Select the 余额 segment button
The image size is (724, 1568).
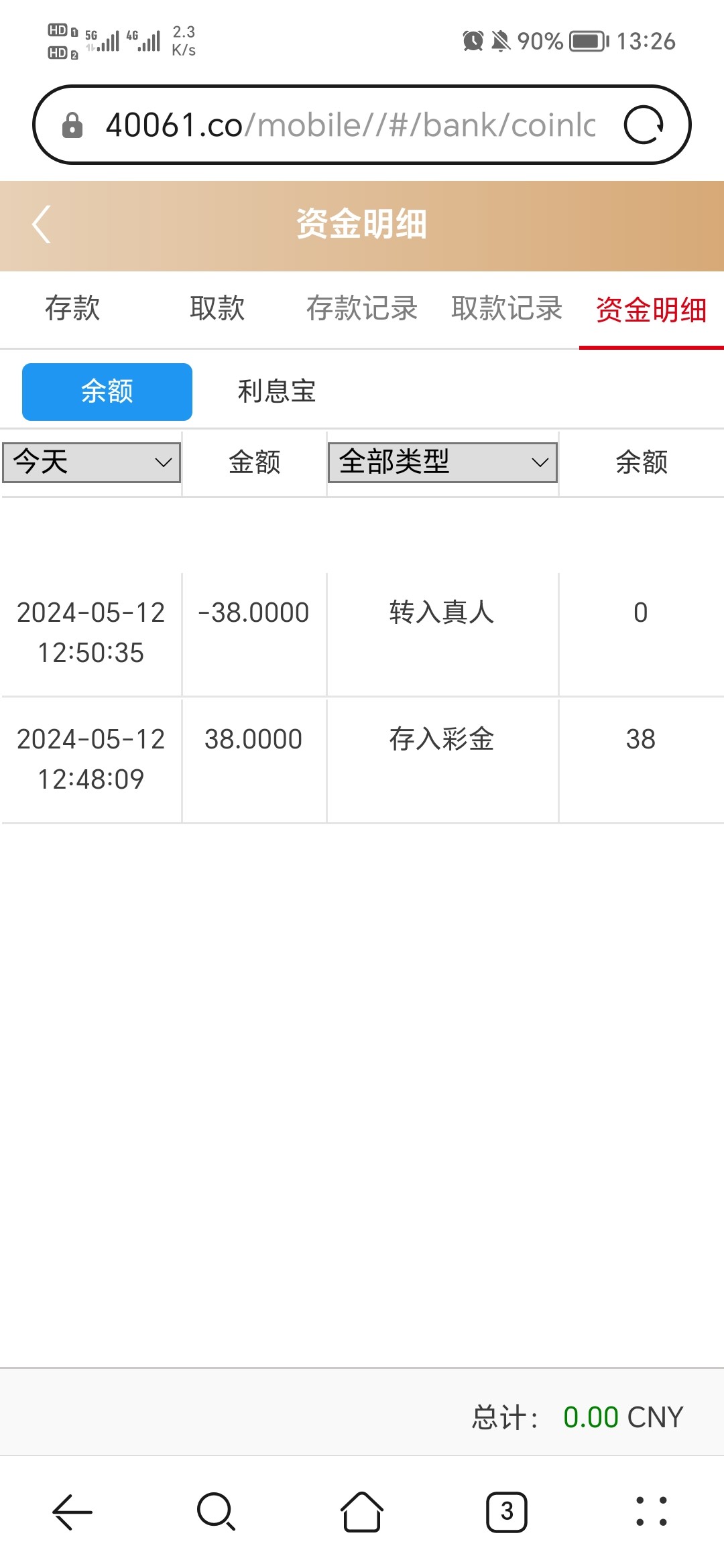(107, 392)
